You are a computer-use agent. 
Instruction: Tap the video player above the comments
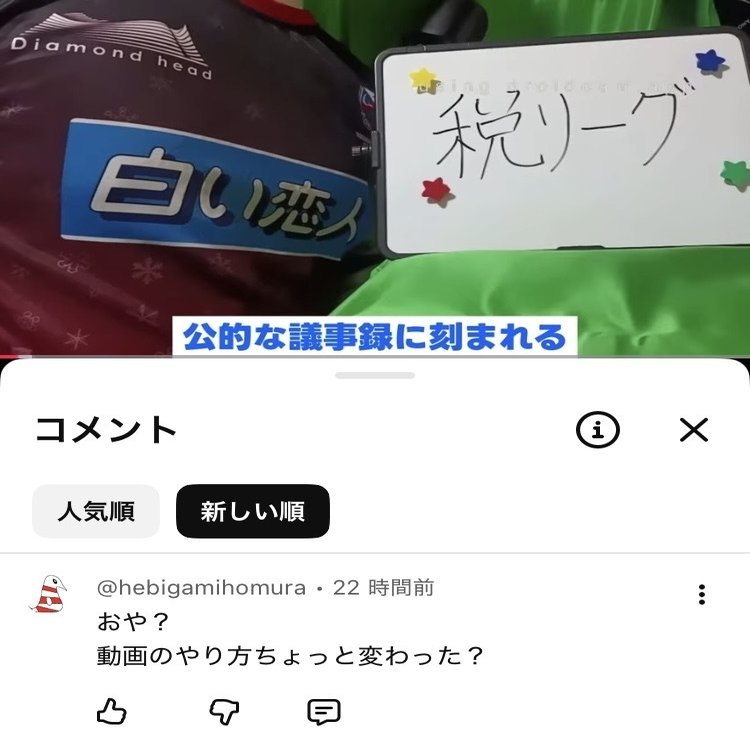point(375,180)
